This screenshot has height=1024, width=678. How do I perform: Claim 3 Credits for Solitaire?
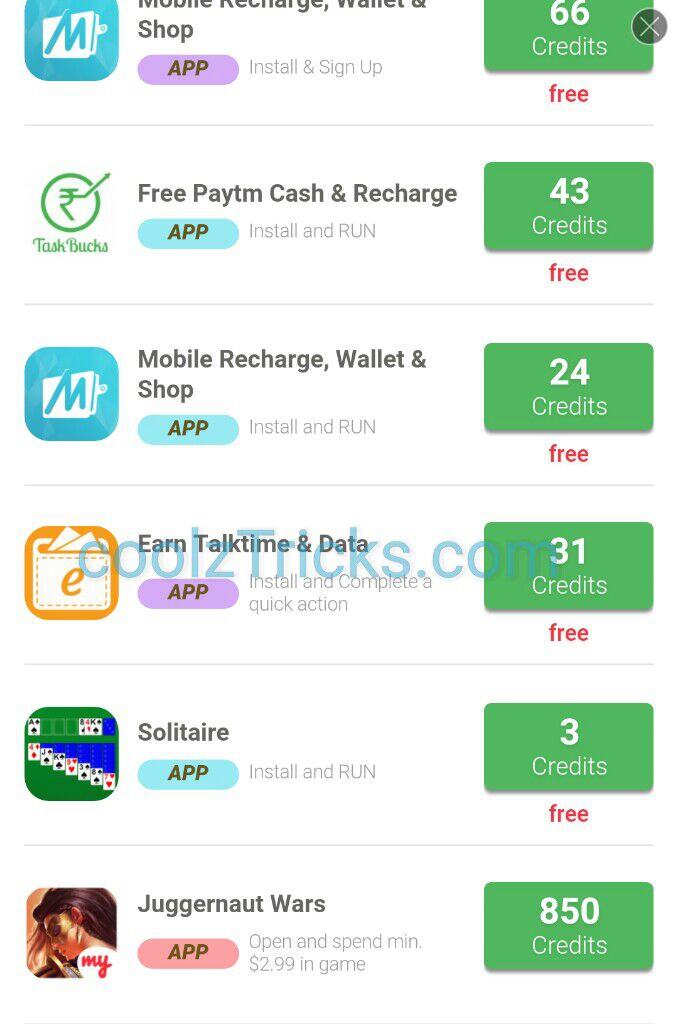click(568, 747)
